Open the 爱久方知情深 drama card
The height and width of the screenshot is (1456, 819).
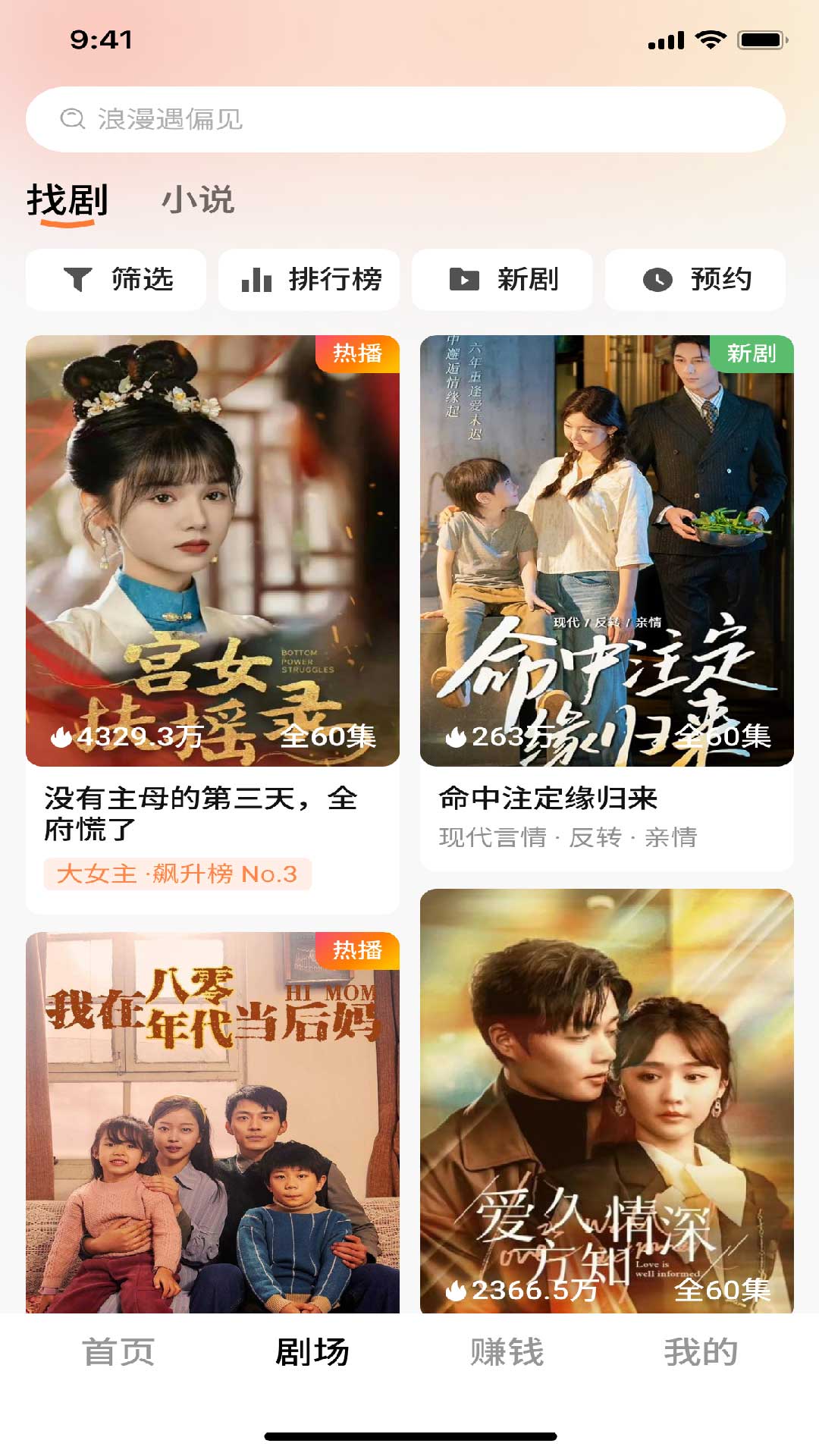coord(607,1100)
